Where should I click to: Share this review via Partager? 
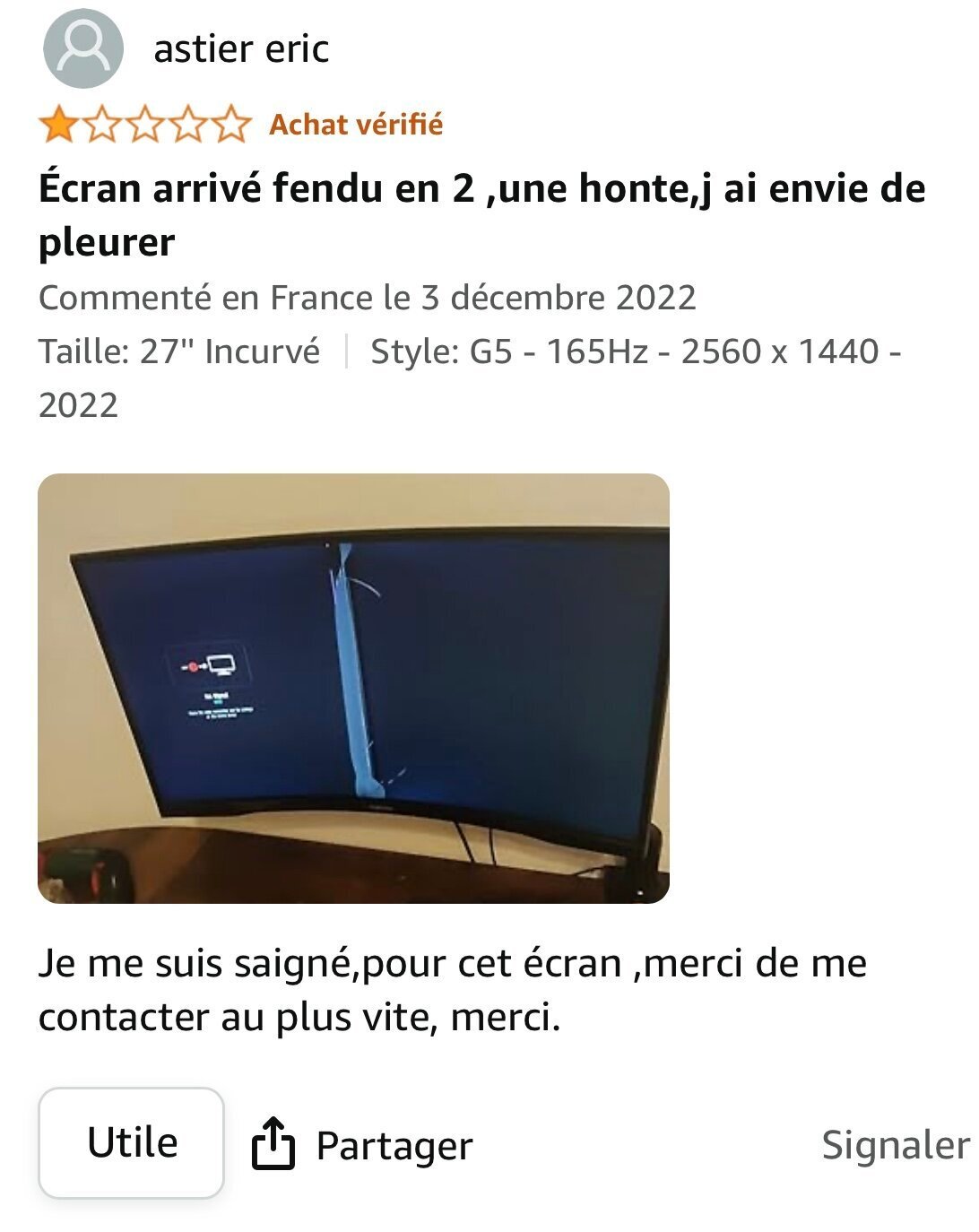tap(362, 1145)
